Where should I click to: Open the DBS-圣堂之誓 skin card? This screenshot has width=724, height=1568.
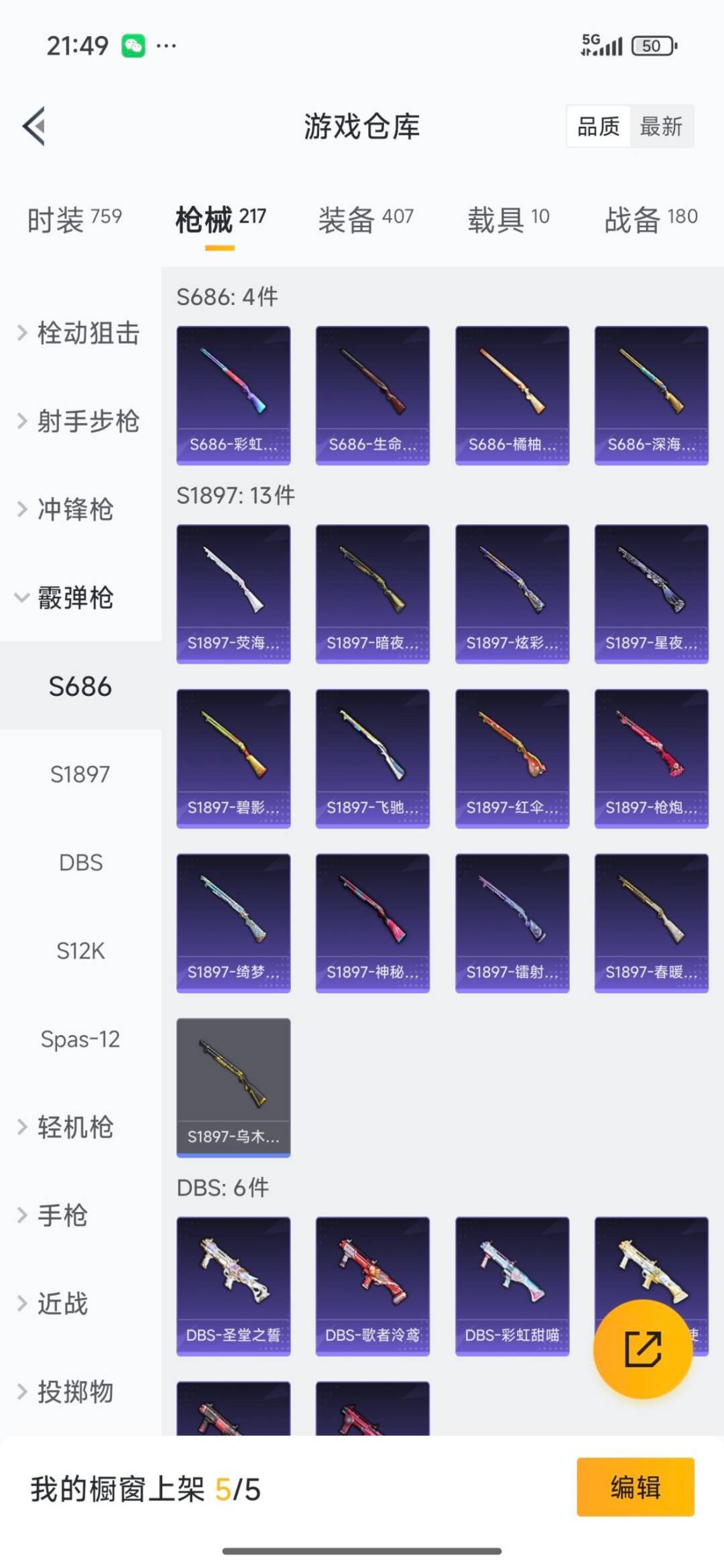tap(233, 1285)
